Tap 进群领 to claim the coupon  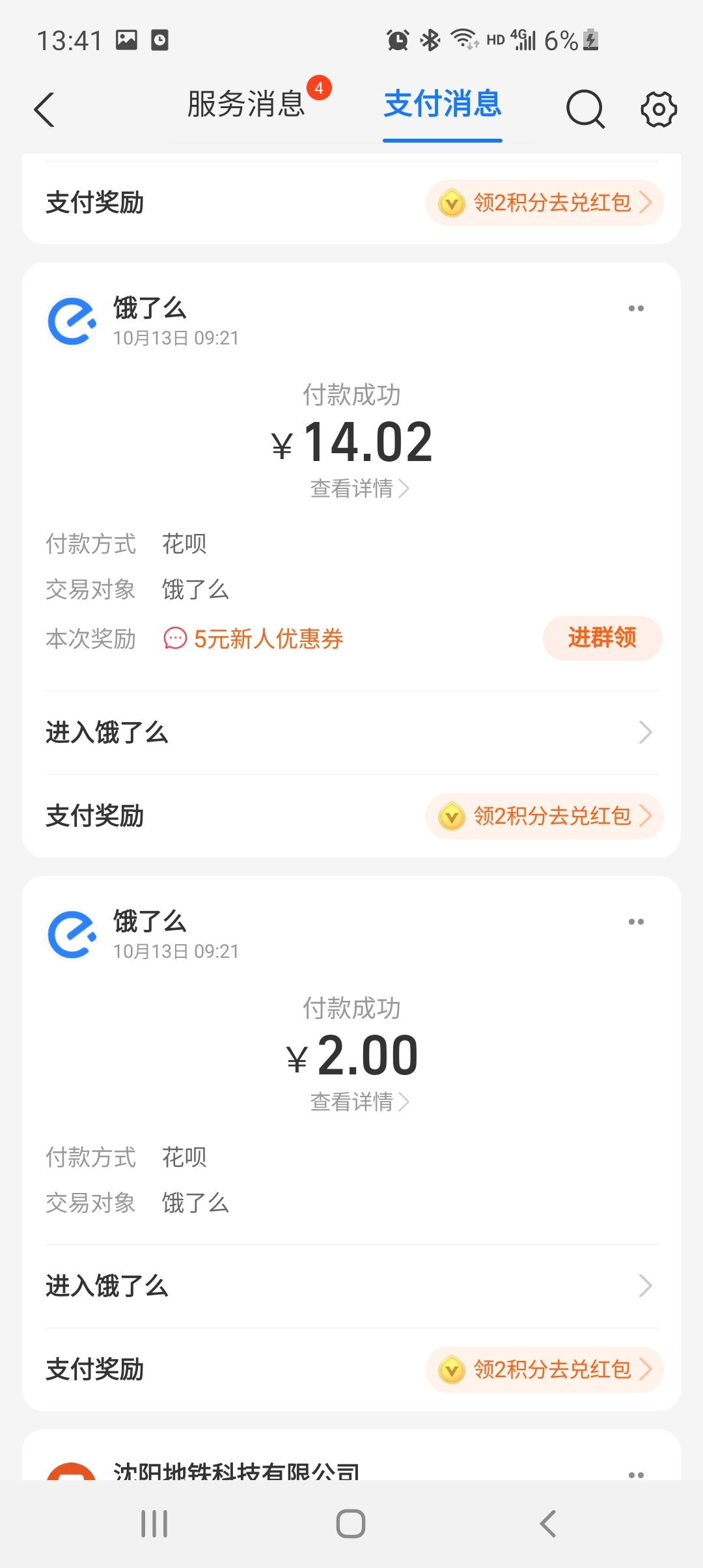click(x=602, y=638)
